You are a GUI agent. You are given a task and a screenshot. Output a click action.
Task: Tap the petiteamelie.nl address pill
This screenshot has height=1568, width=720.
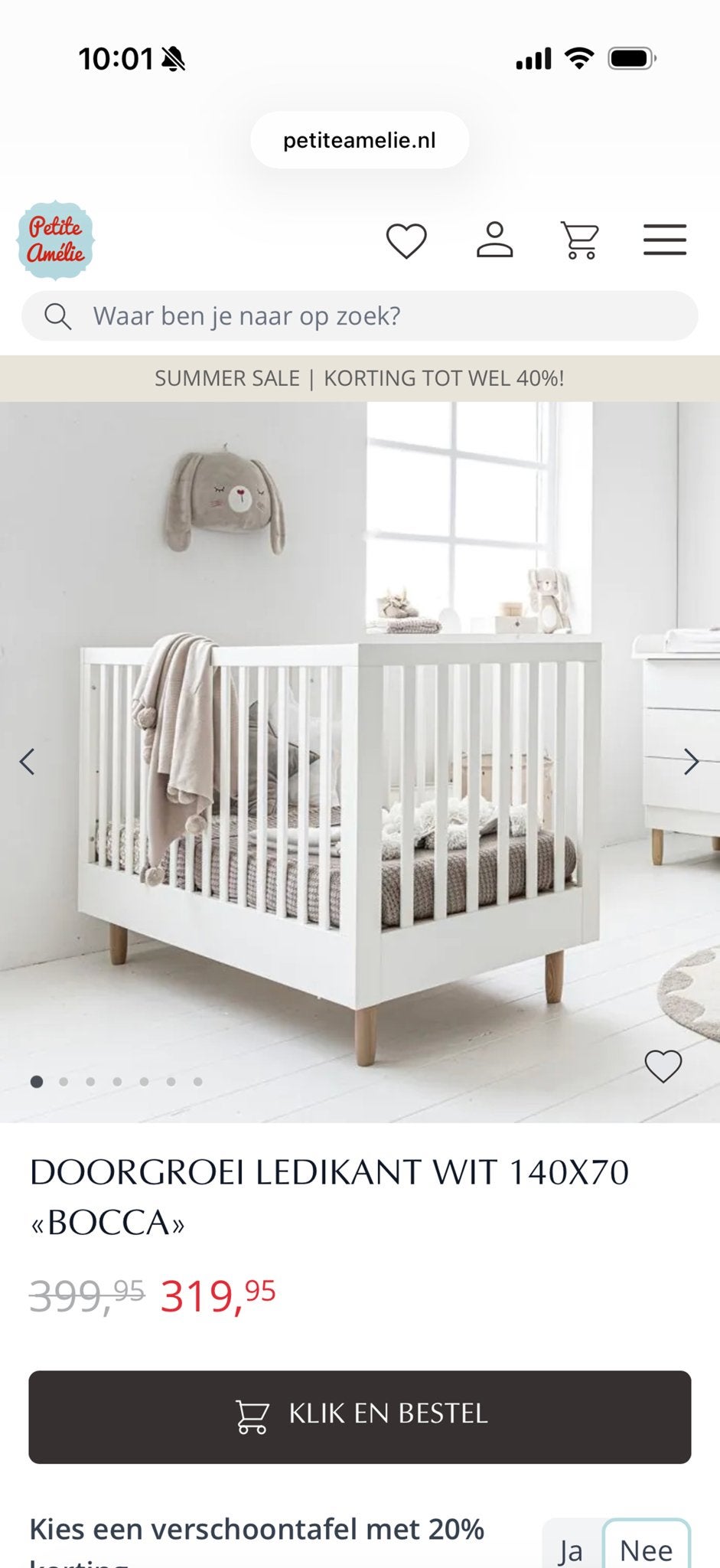[360, 140]
